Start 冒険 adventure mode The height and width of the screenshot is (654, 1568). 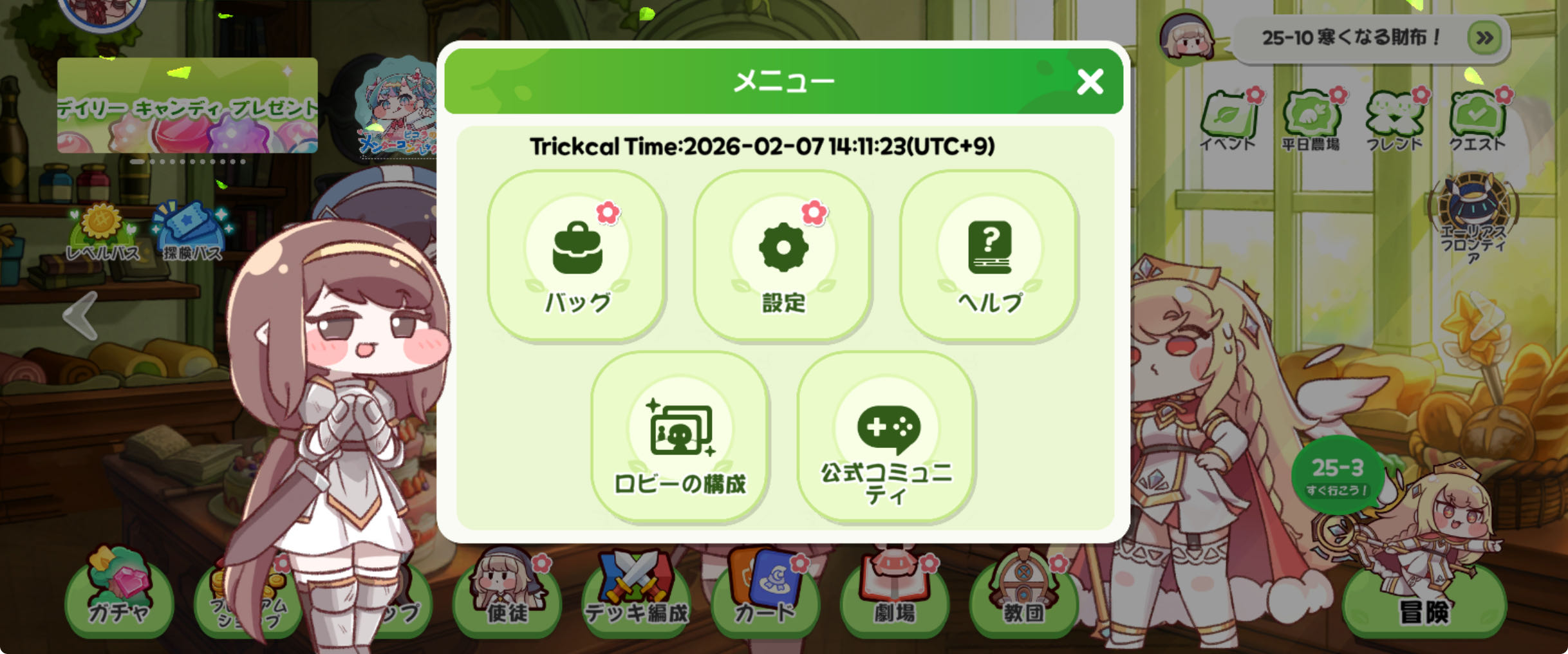[1424, 605]
